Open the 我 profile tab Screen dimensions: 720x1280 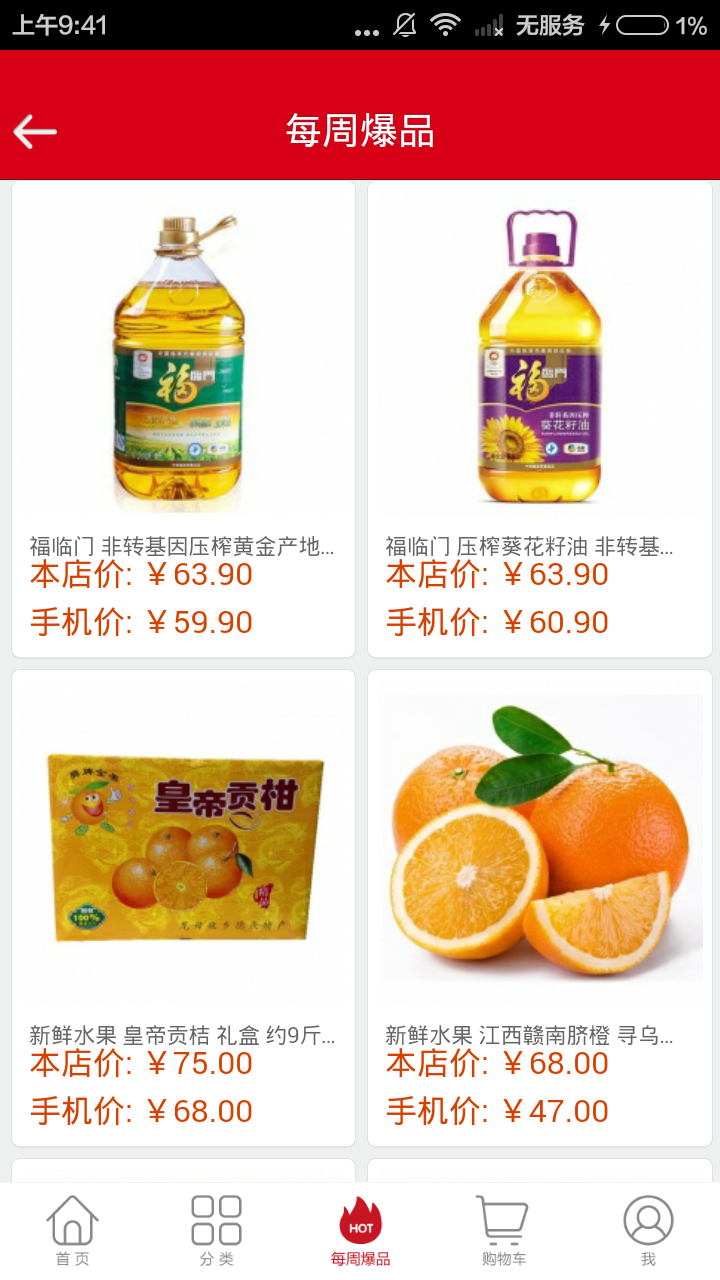pyautogui.click(x=648, y=1230)
